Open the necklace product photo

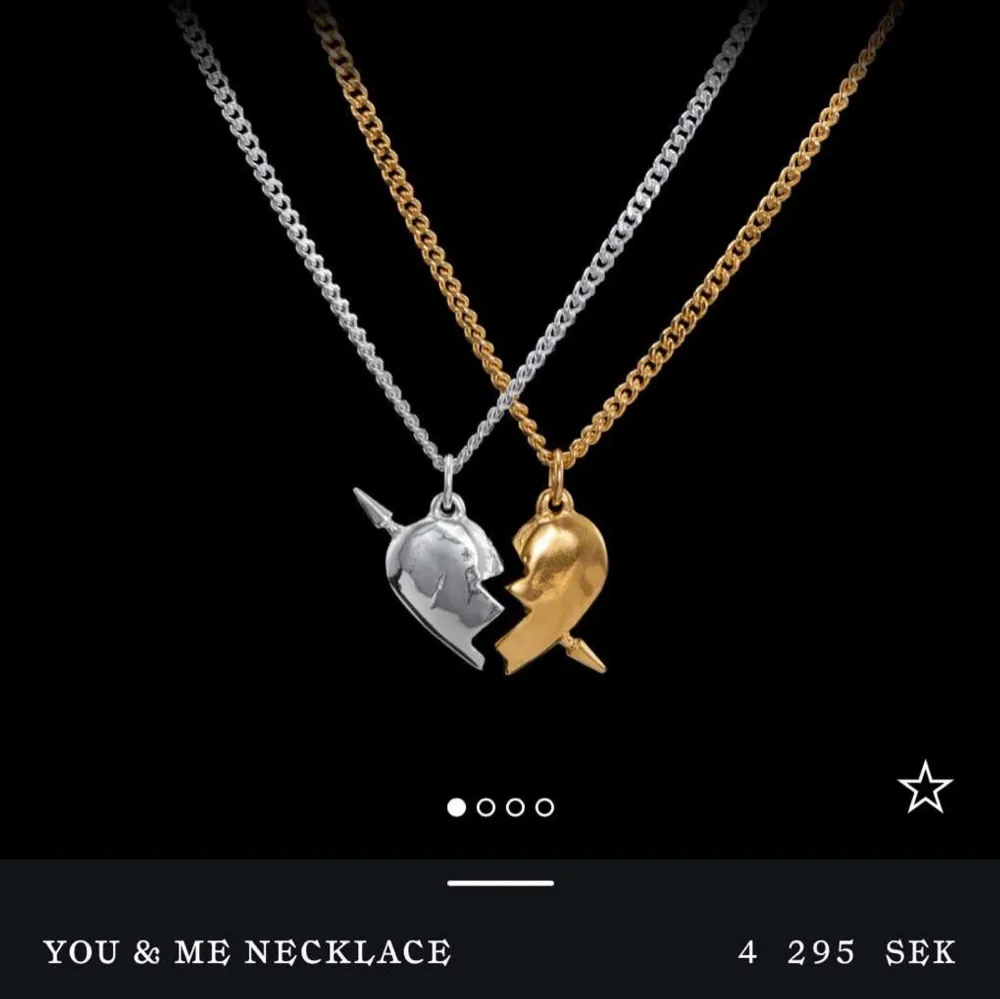tap(500, 400)
